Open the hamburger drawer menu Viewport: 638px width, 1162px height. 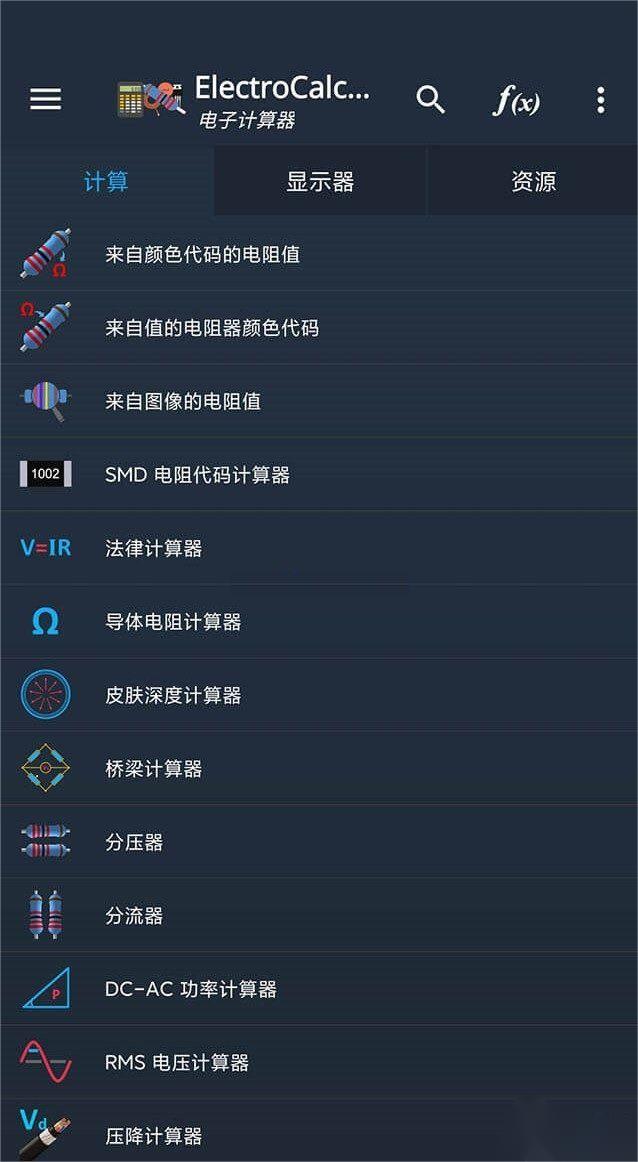coord(45,99)
